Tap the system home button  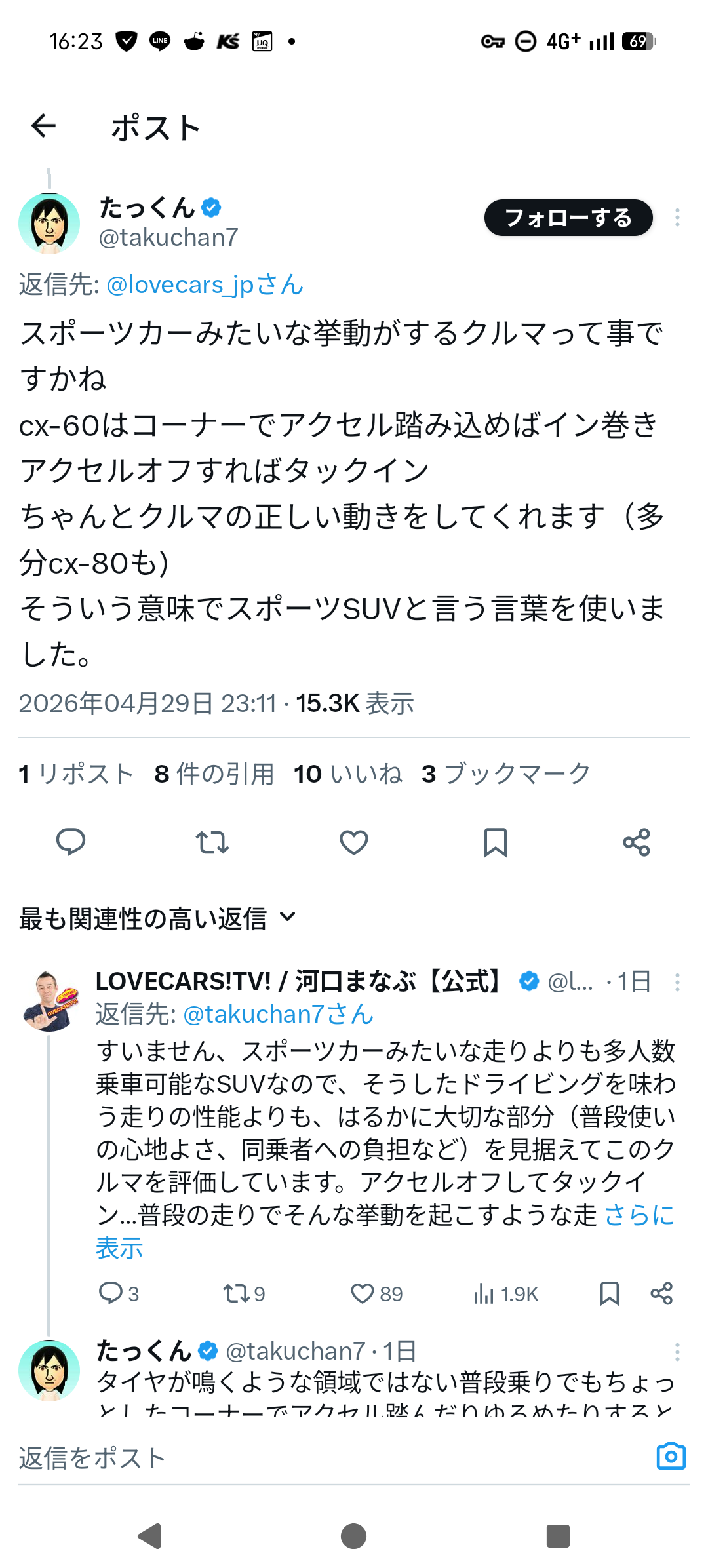[x=354, y=1536]
